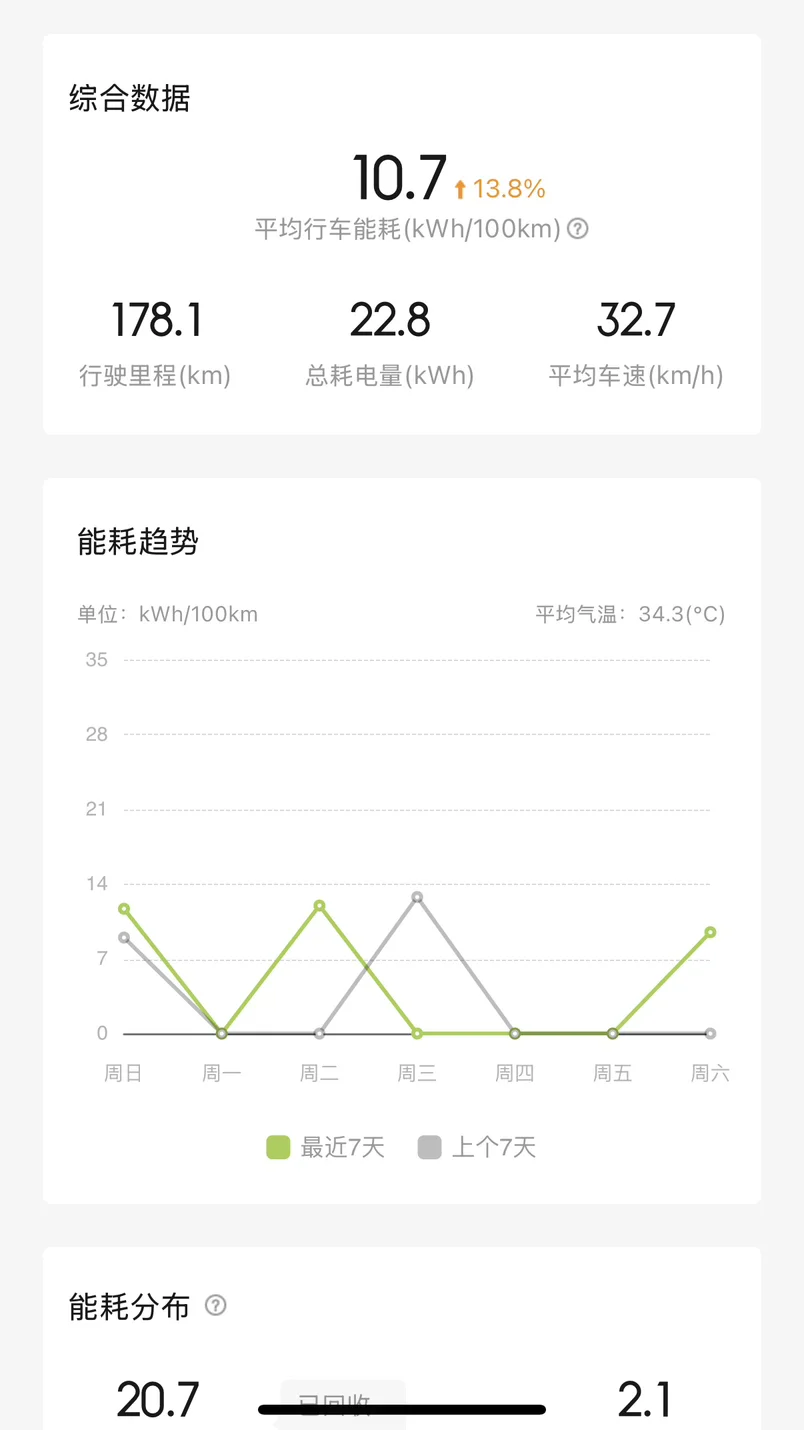
Task: Toggle the 最近7天 legend series
Action: tap(325, 1147)
